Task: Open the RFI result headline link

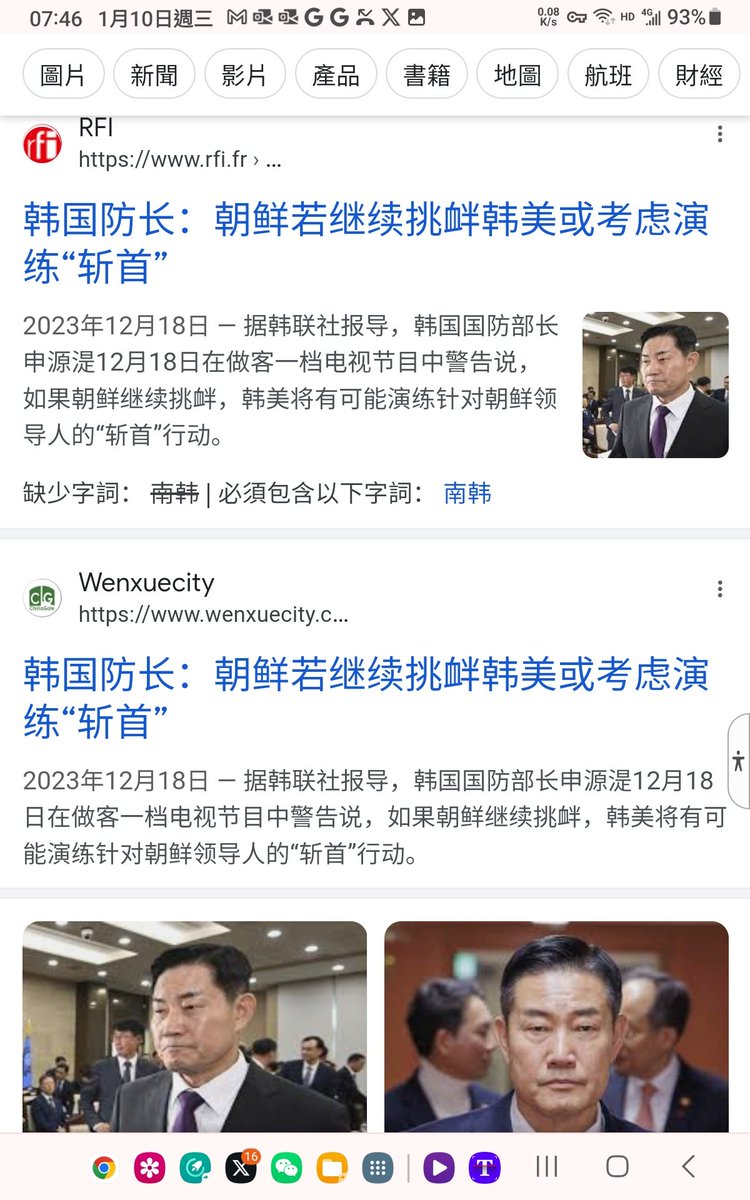Action: coord(366,243)
